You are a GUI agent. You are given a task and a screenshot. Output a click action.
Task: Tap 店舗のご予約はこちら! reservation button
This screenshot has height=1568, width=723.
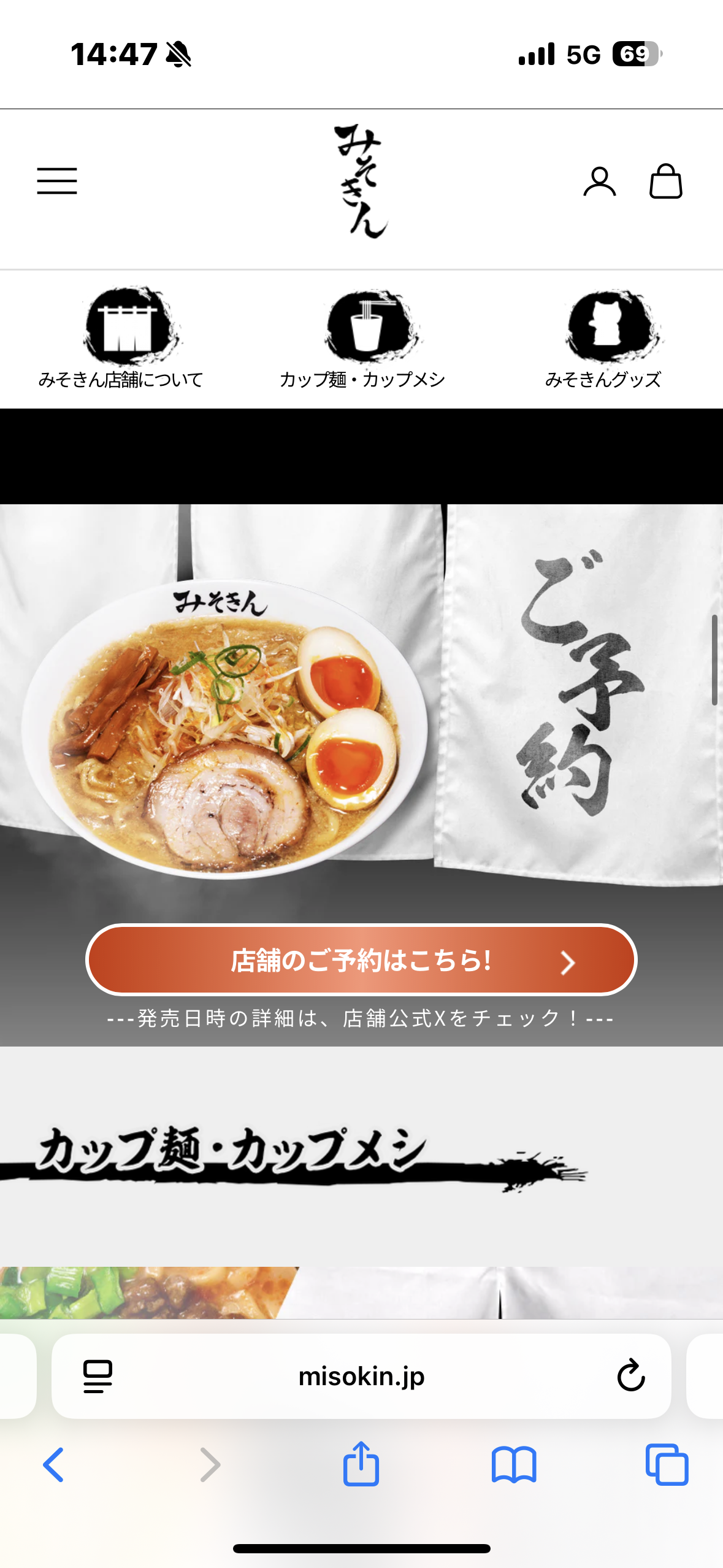point(361,960)
